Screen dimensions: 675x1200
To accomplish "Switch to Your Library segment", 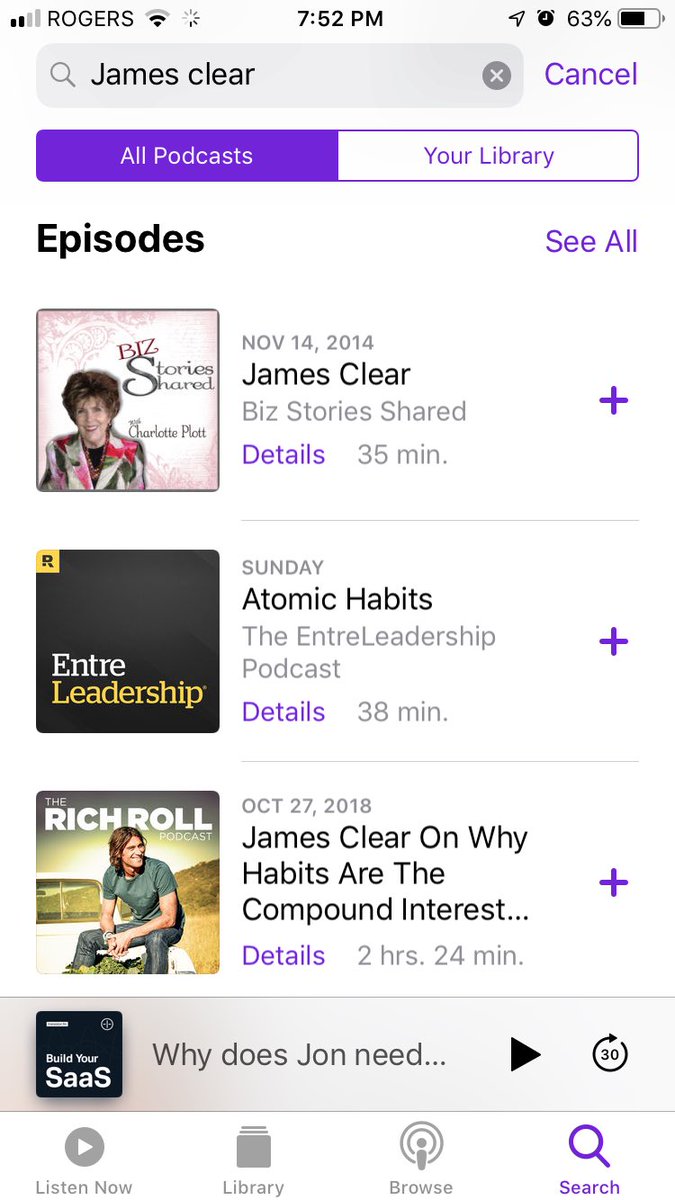I will pyautogui.click(x=488, y=156).
